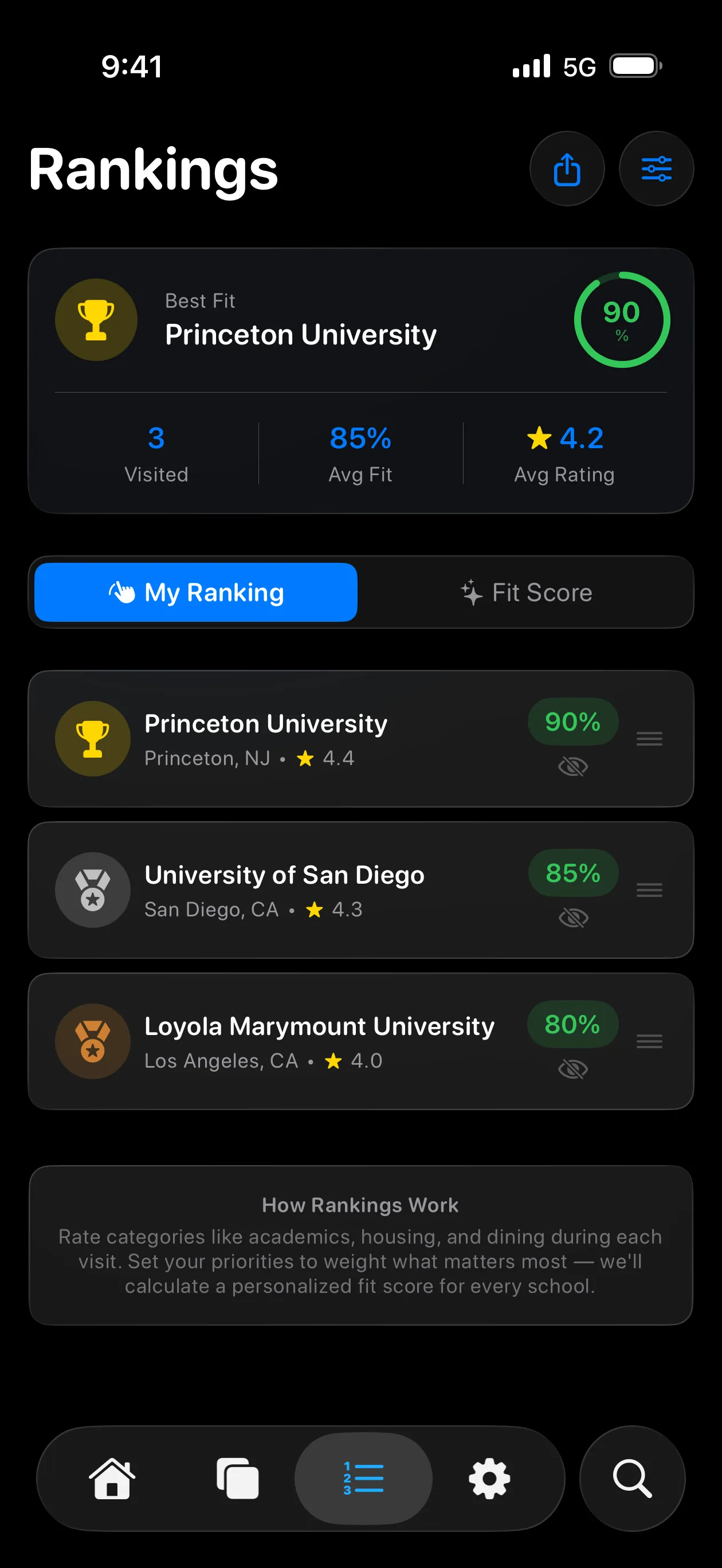Hide University of San Diego from rankings
The image size is (722, 1568).
tap(573, 918)
